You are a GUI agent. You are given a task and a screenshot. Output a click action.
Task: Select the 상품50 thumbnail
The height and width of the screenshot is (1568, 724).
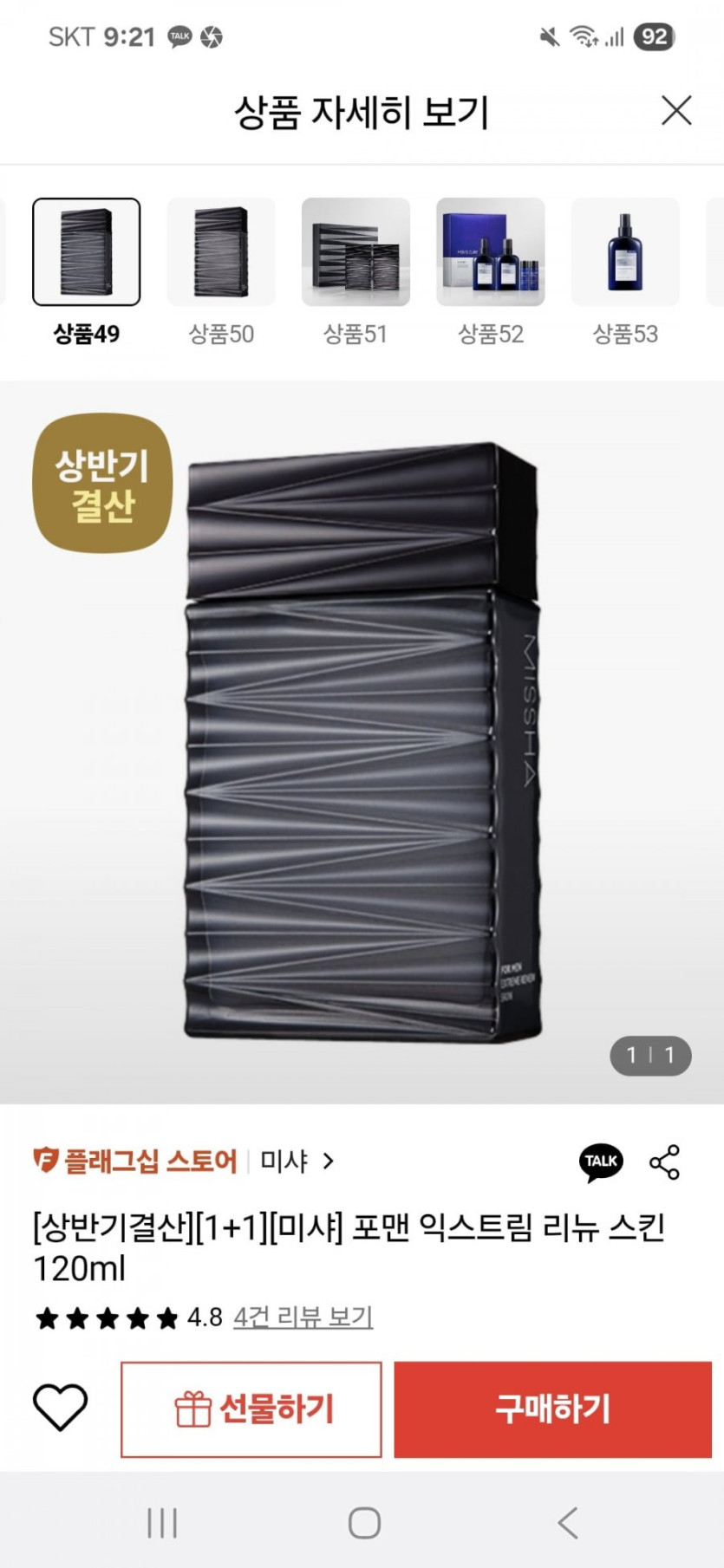pos(221,252)
